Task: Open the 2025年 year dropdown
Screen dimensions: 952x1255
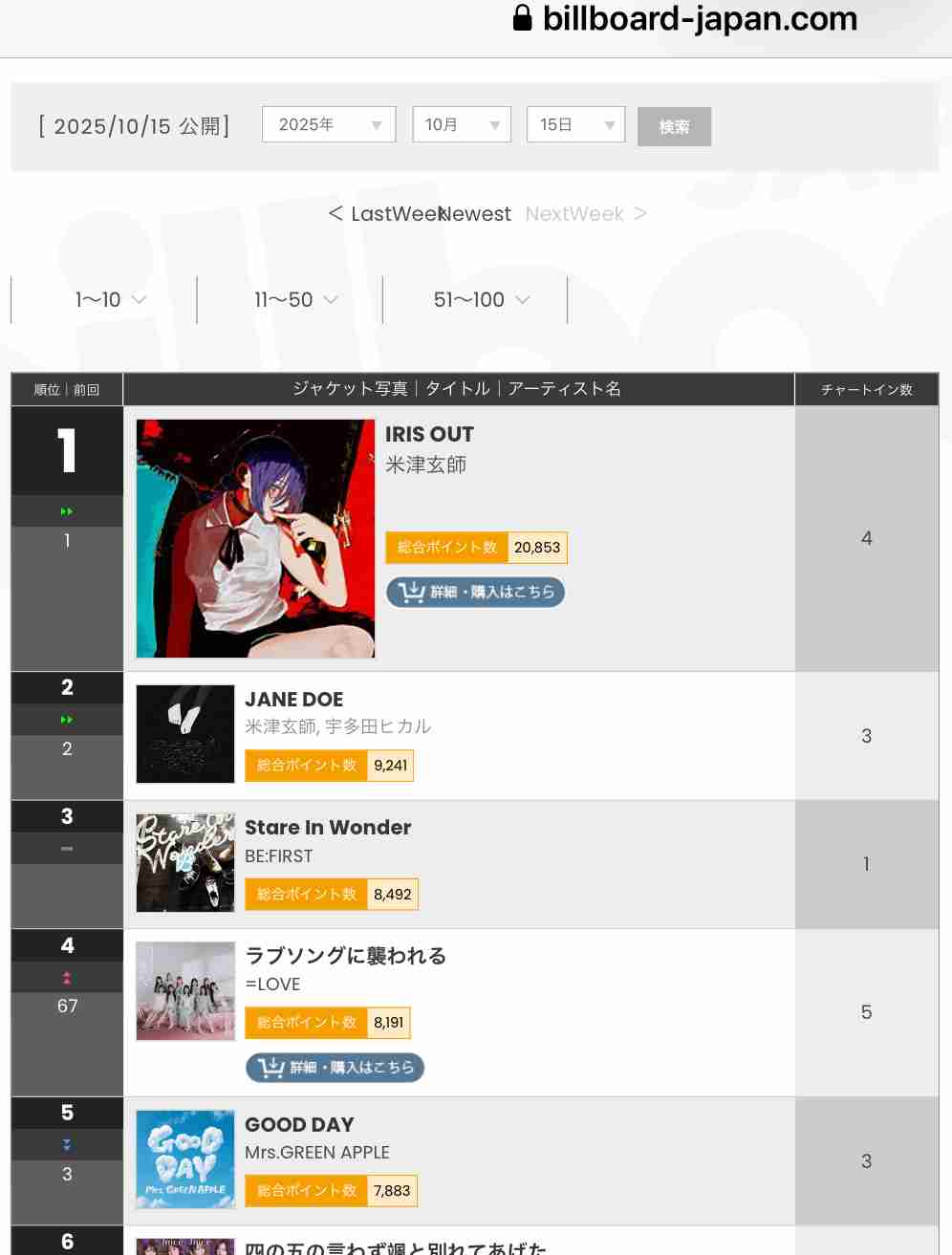Action: (x=329, y=124)
